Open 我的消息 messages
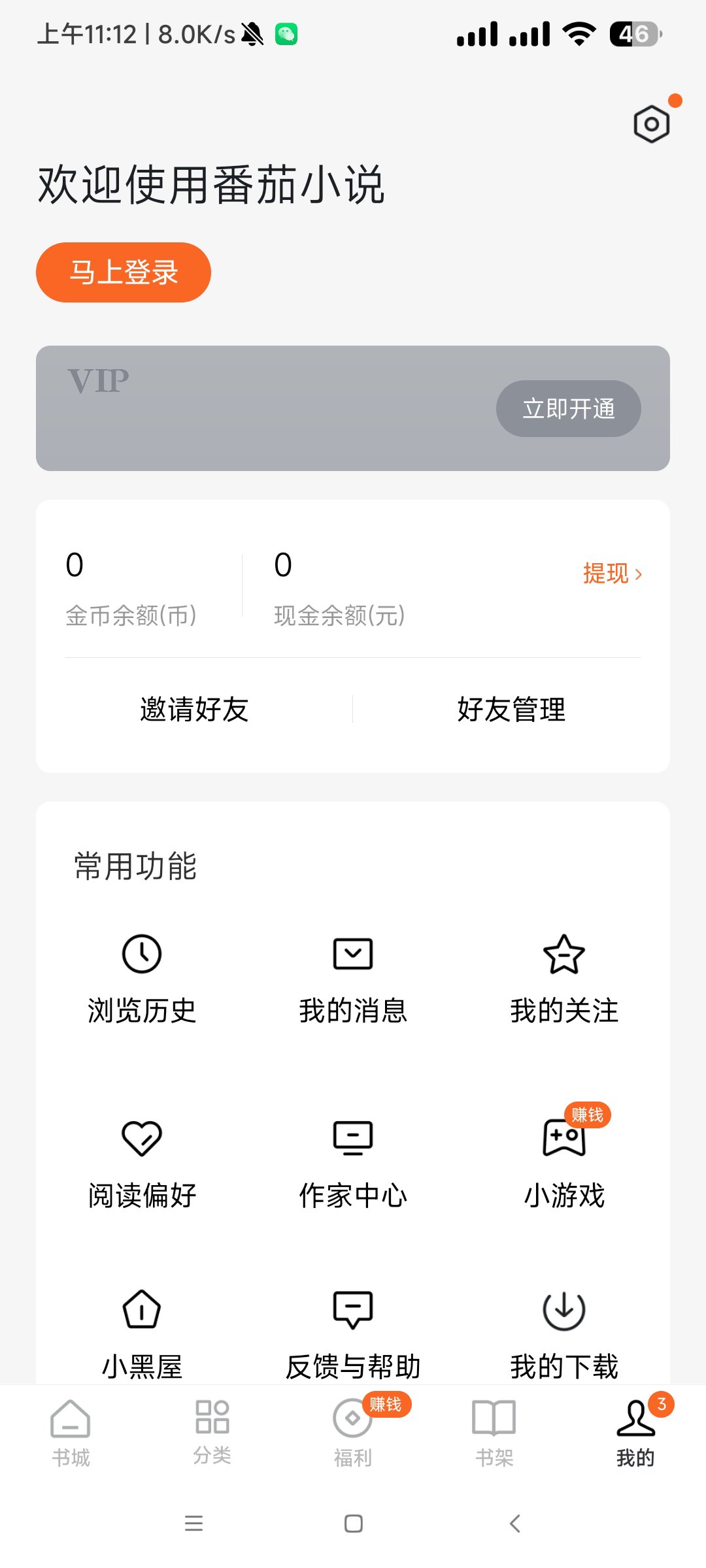The height and width of the screenshot is (1568, 706). pos(353,977)
